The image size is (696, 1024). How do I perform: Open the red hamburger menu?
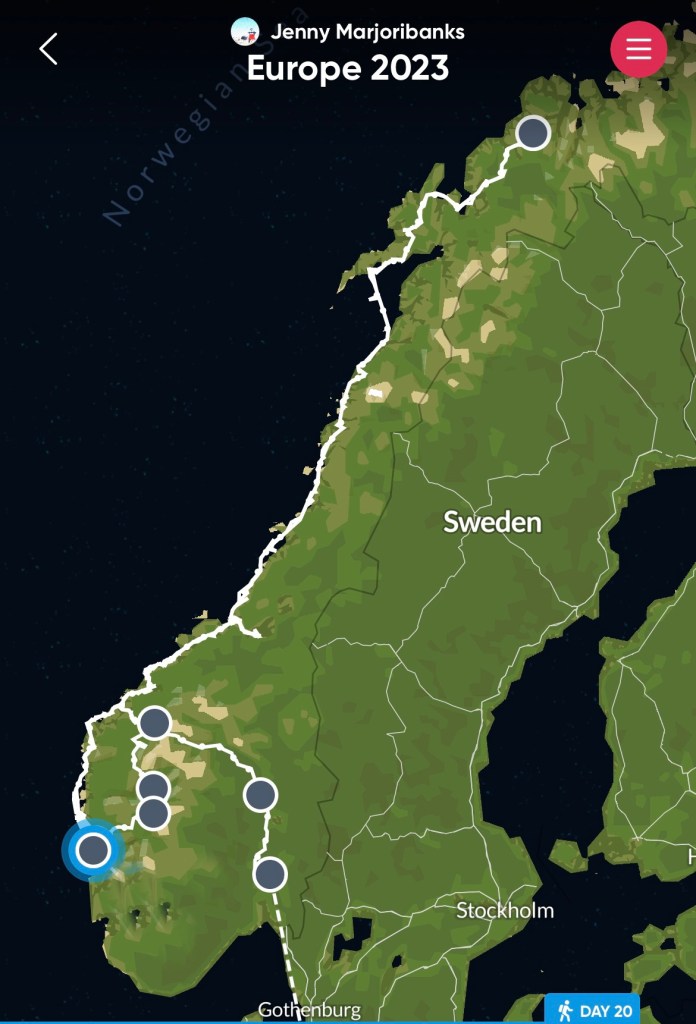coord(639,49)
